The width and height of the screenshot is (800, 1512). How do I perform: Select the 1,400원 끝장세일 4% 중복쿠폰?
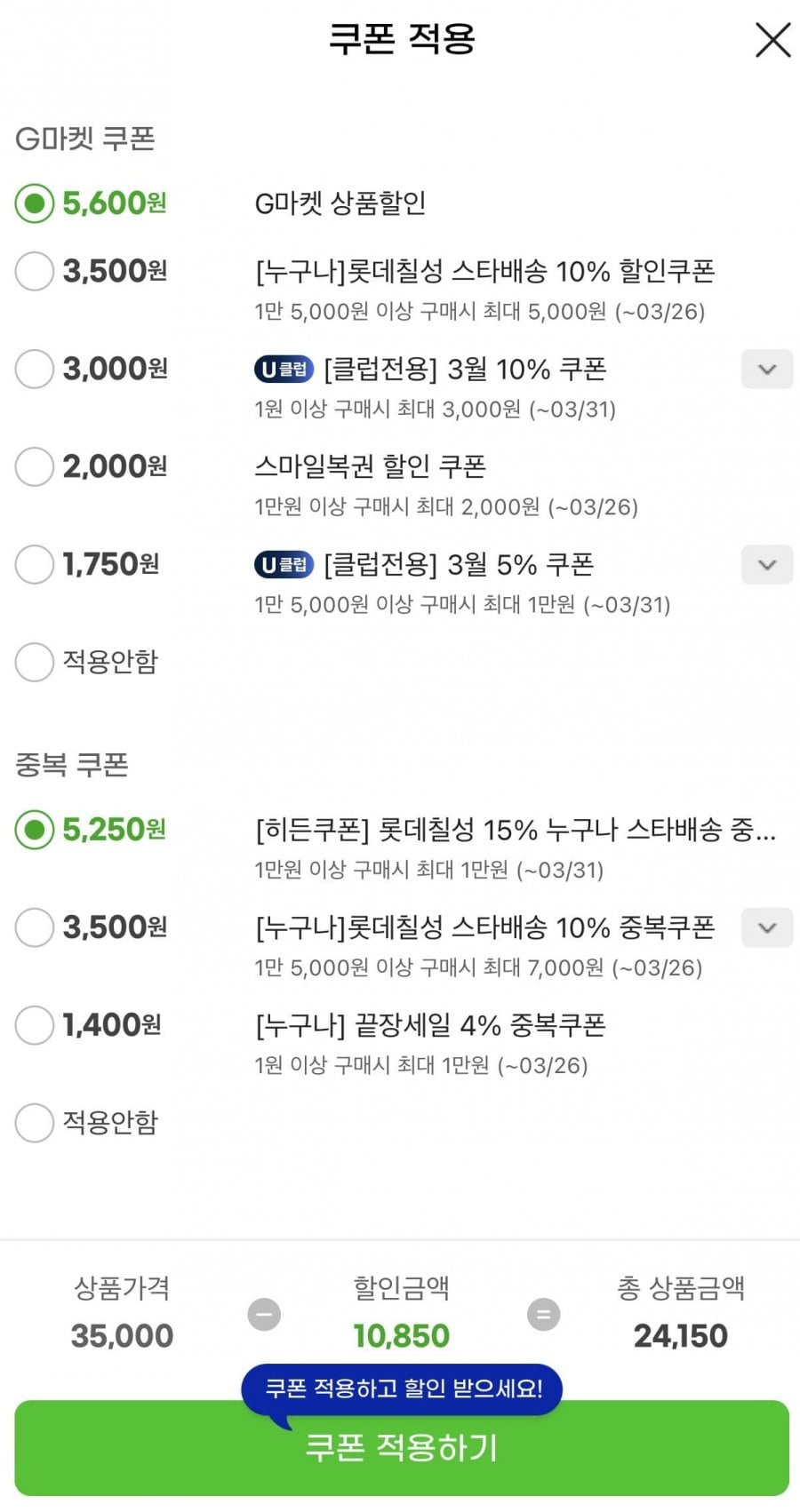click(35, 1025)
